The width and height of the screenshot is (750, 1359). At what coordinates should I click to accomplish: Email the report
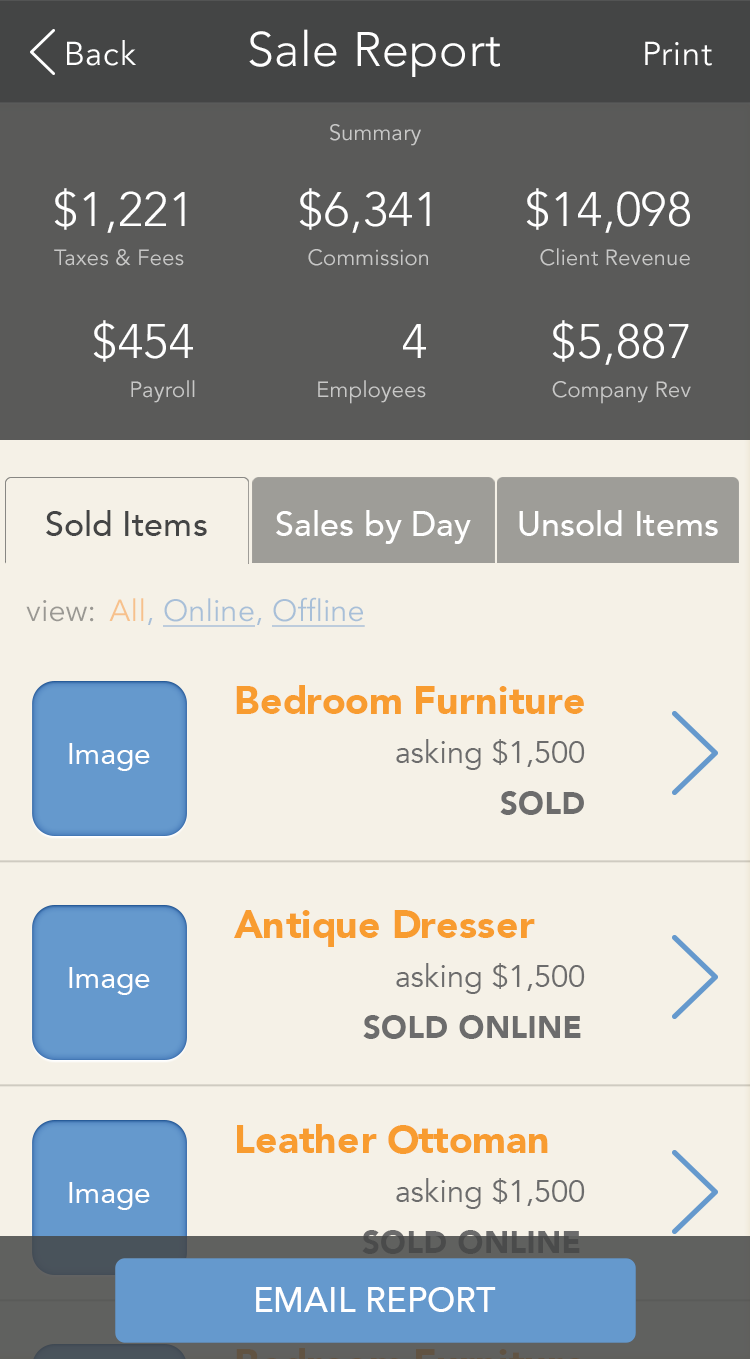375,1300
